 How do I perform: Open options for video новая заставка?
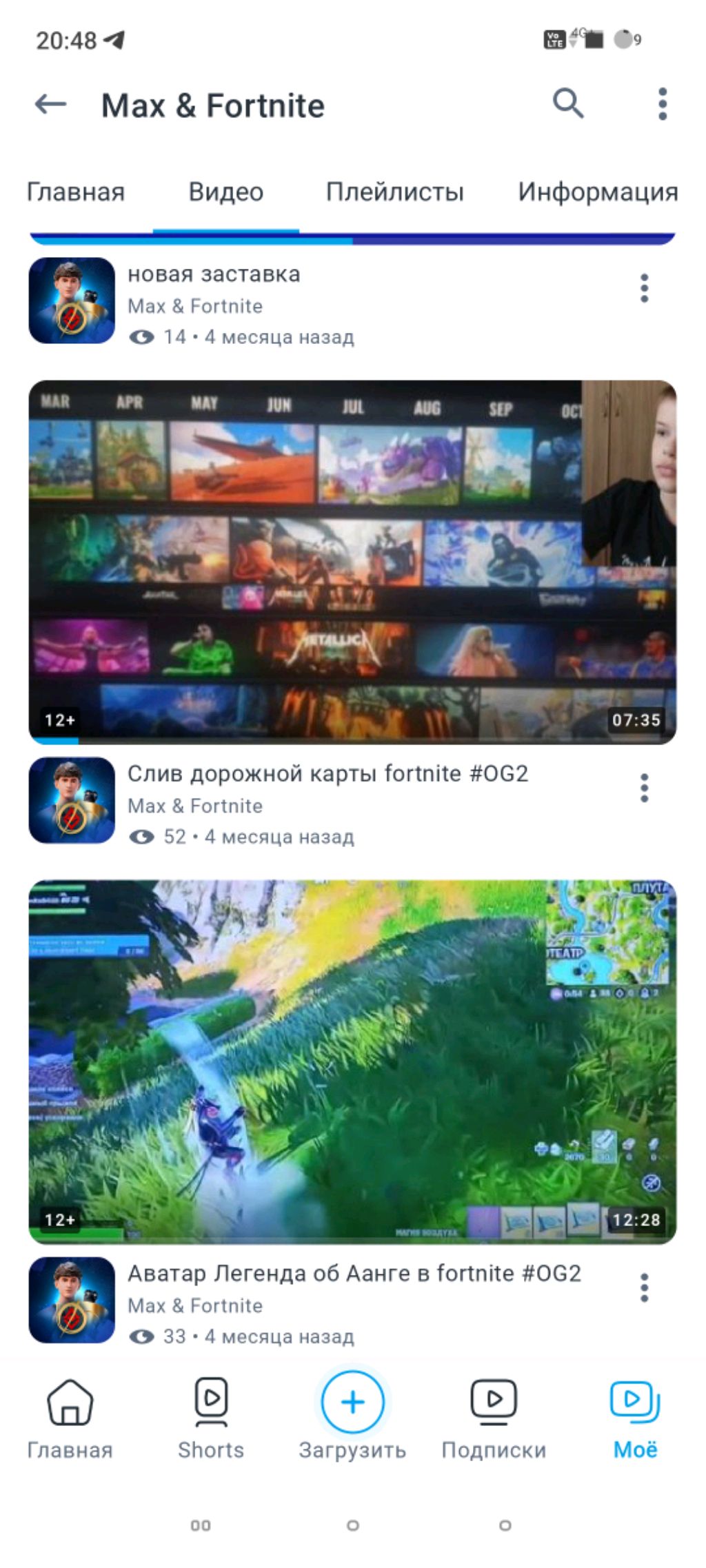click(x=644, y=288)
